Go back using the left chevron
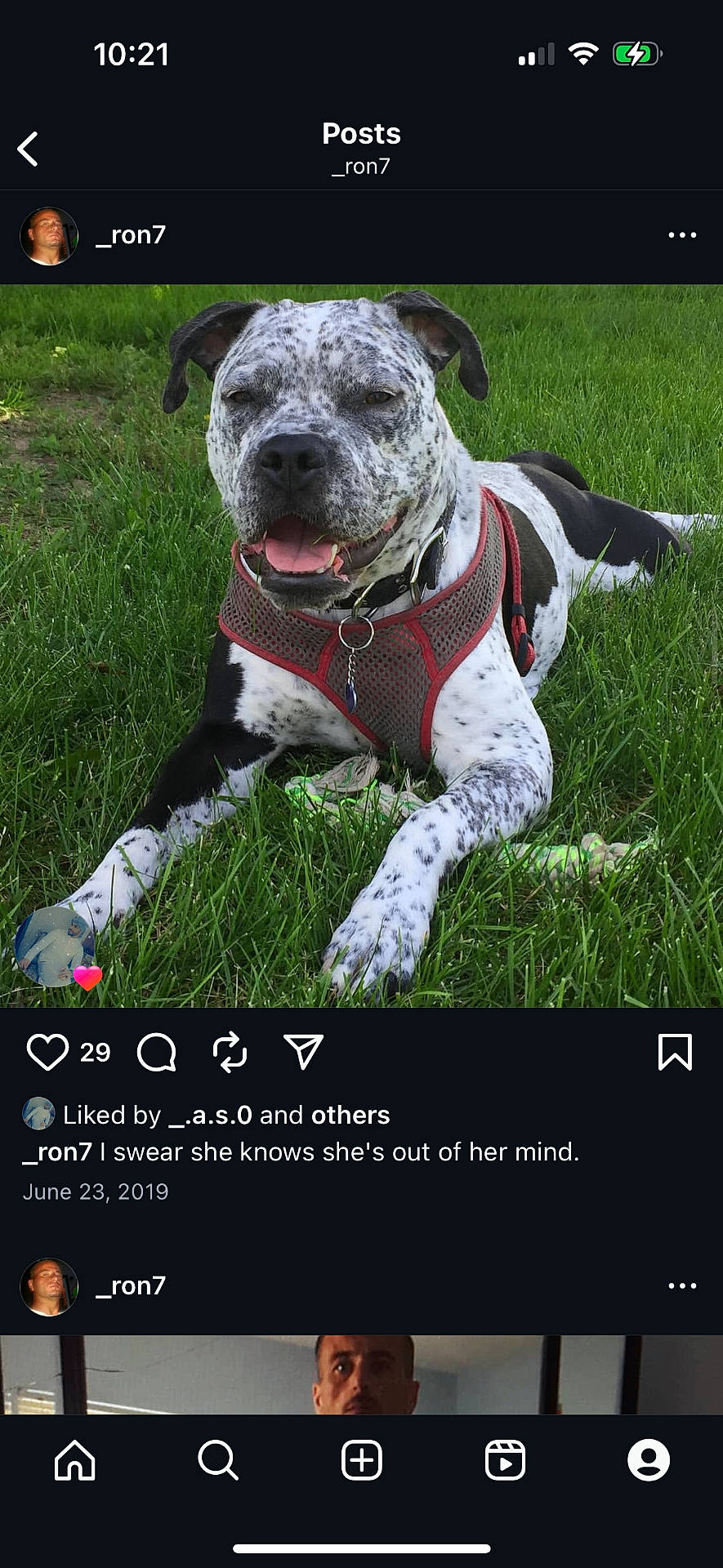The height and width of the screenshot is (1568, 723). tap(28, 149)
